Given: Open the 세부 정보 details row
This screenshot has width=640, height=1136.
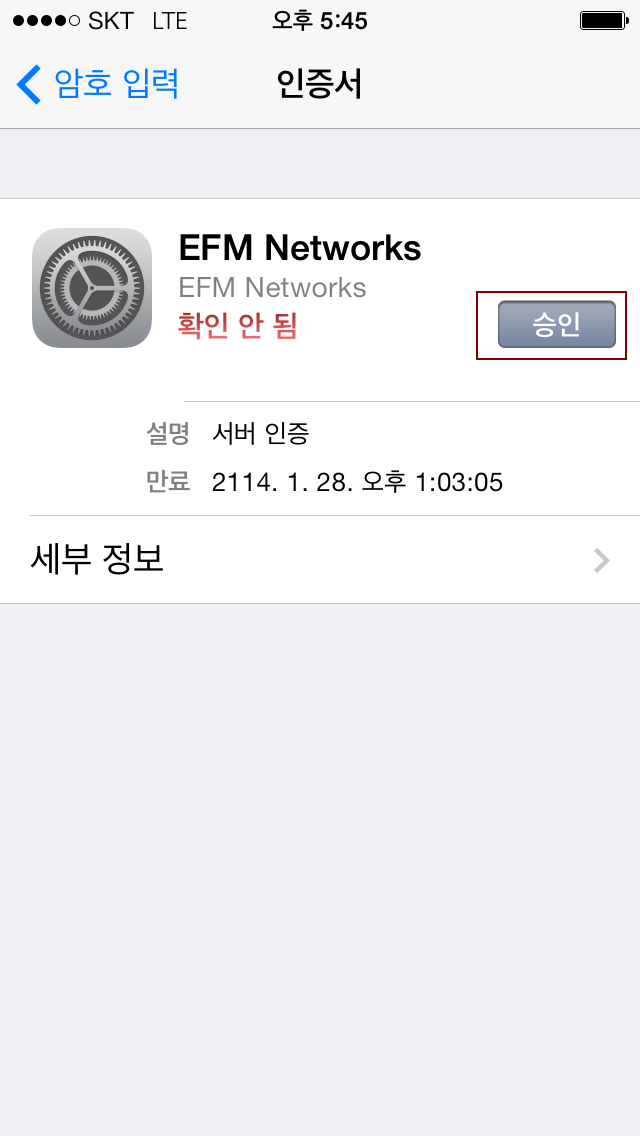Looking at the screenshot, I should [320, 560].
